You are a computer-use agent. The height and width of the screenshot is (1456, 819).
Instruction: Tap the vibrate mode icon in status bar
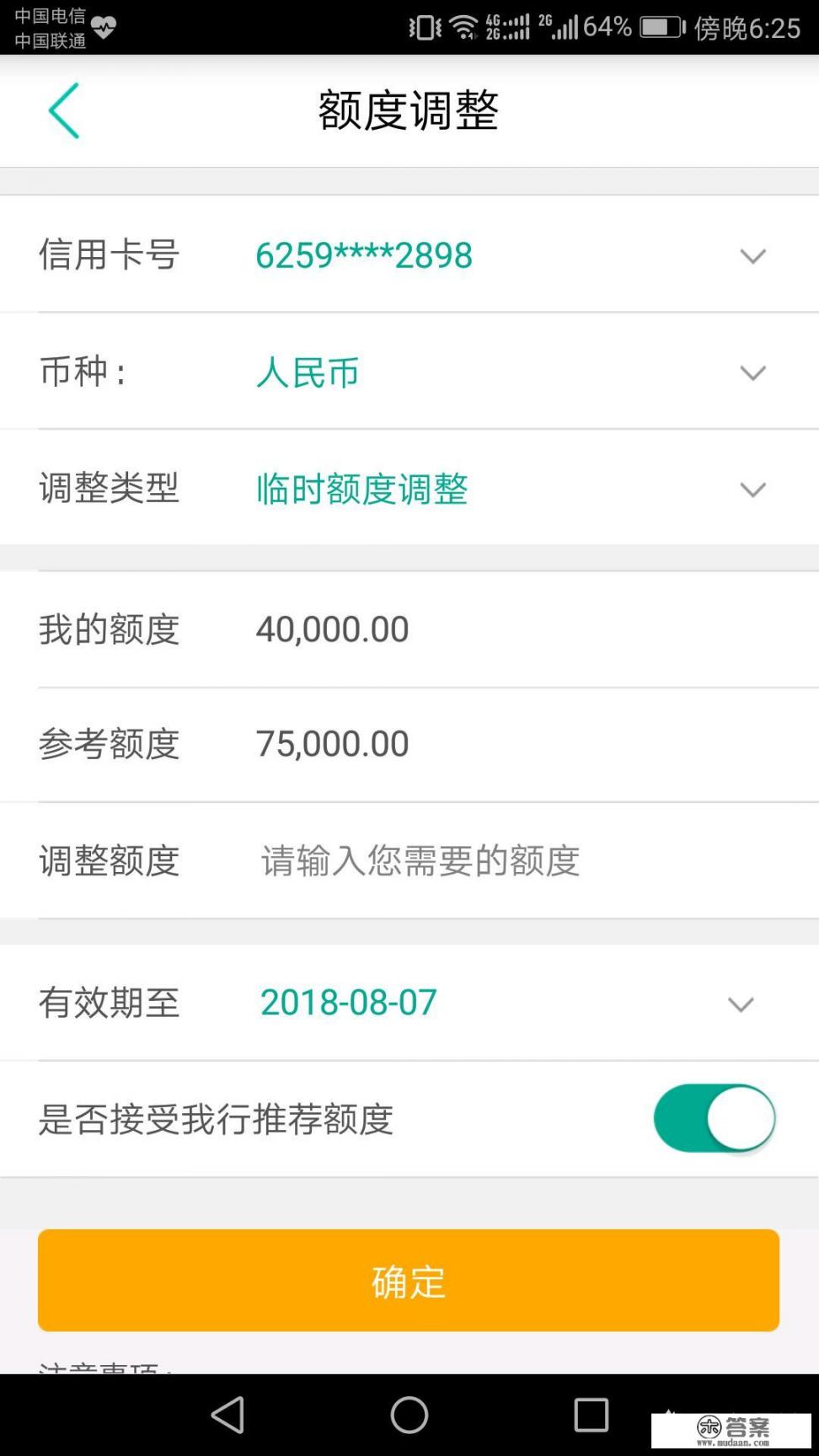pos(424,26)
